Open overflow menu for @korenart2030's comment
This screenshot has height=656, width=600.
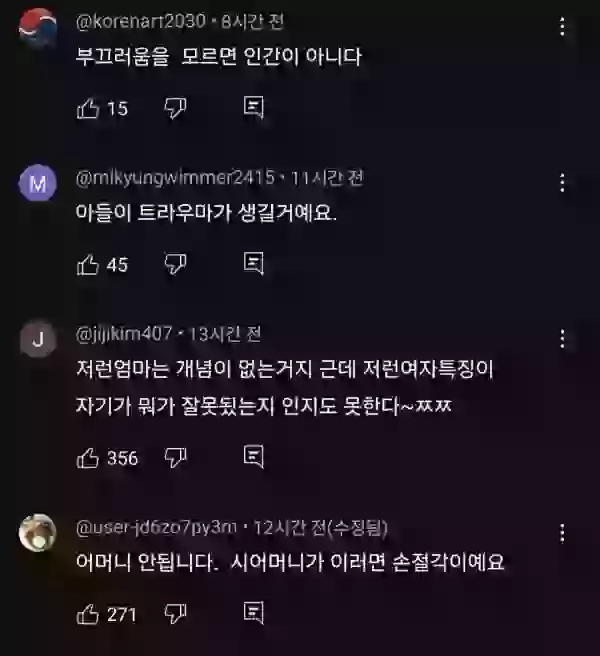coord(563,26)
